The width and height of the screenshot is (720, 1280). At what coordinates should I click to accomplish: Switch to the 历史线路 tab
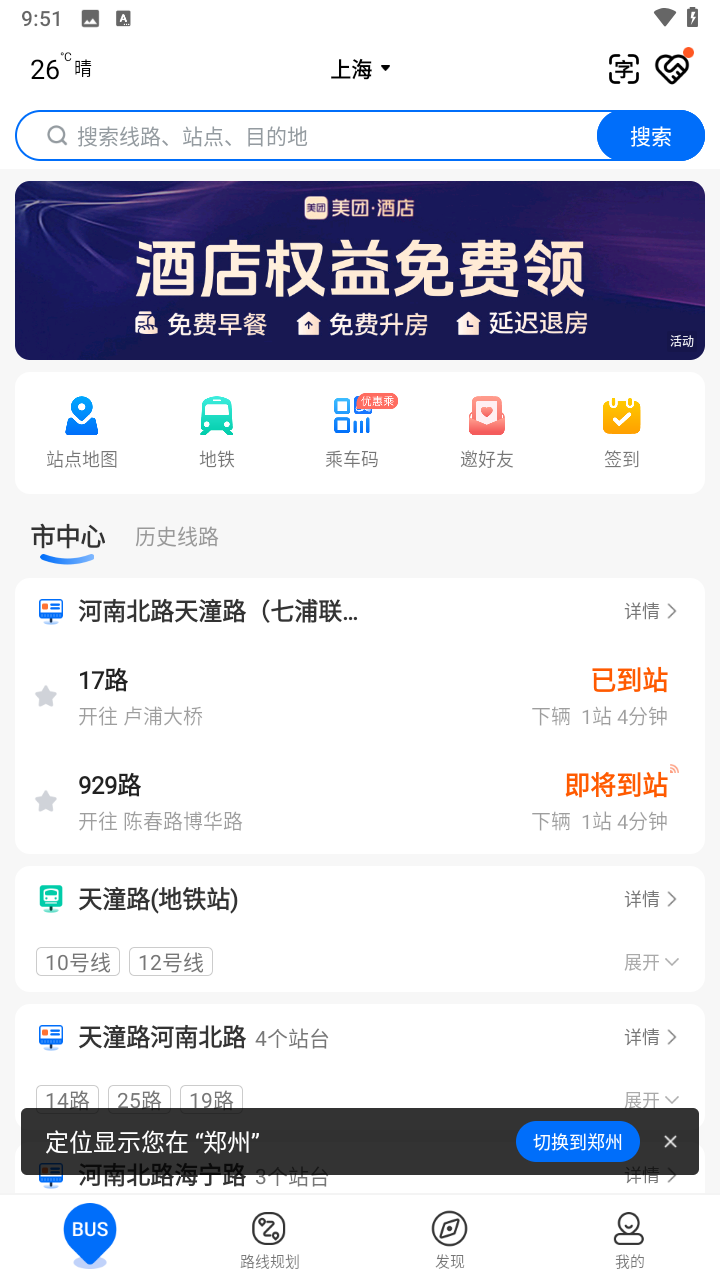pos(175,537)
